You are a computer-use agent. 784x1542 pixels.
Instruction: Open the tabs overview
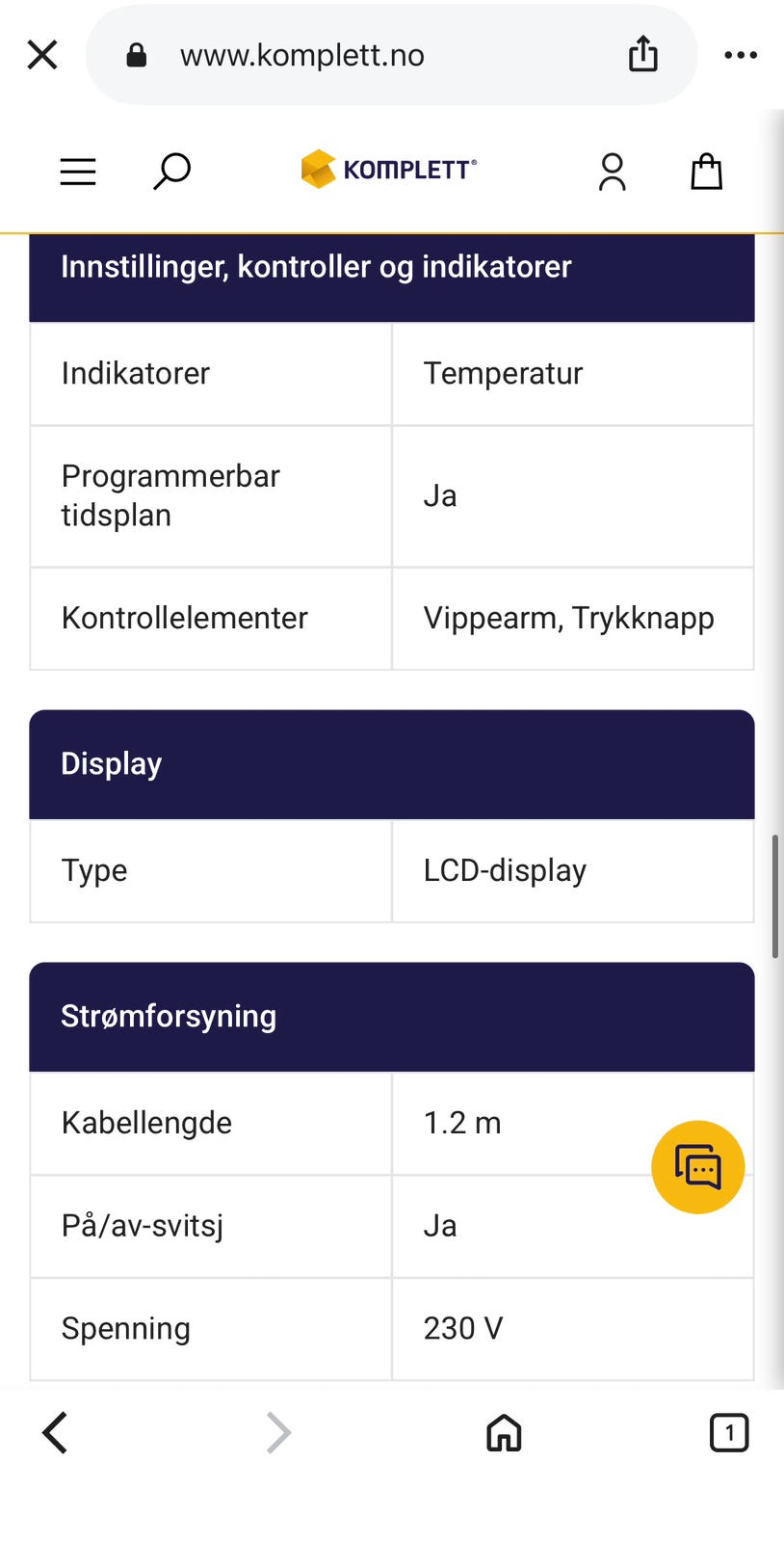point(729,1433)
